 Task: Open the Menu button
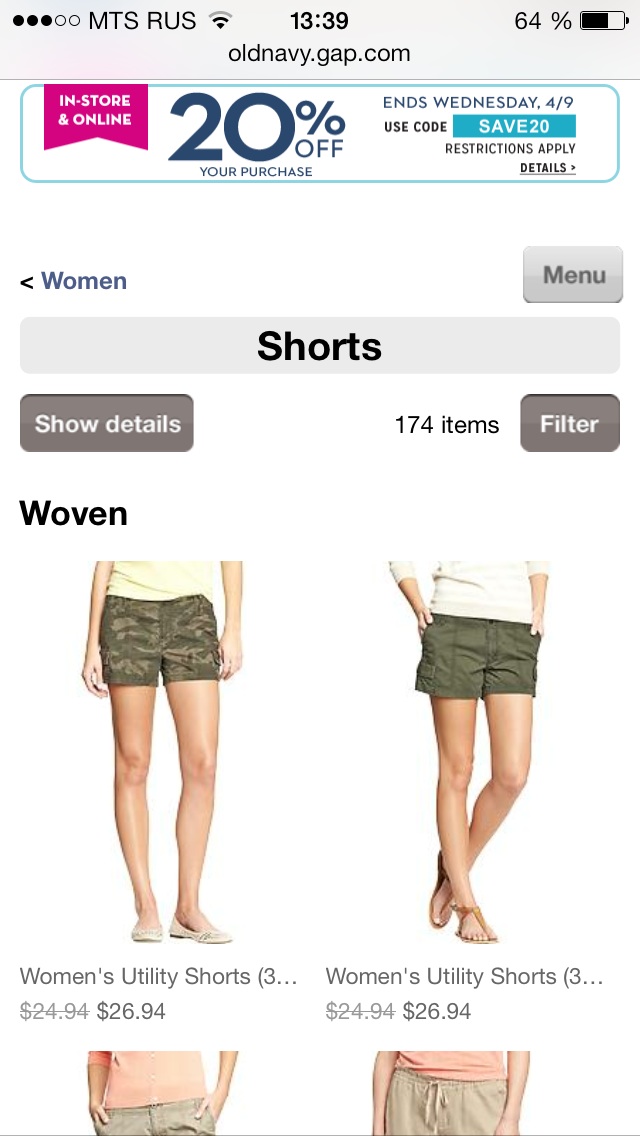click(x=573, y=275)
